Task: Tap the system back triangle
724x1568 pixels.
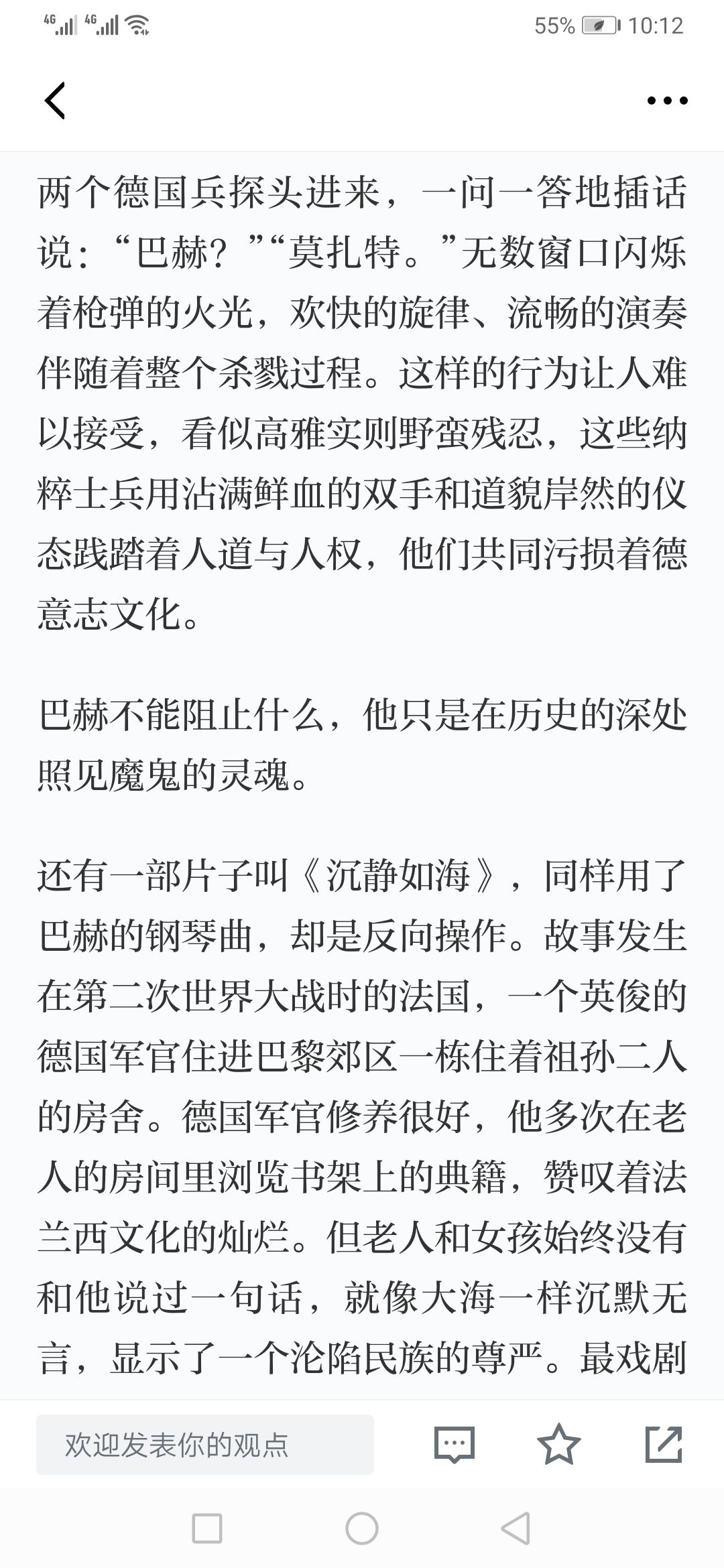Action: [516, 1529]
